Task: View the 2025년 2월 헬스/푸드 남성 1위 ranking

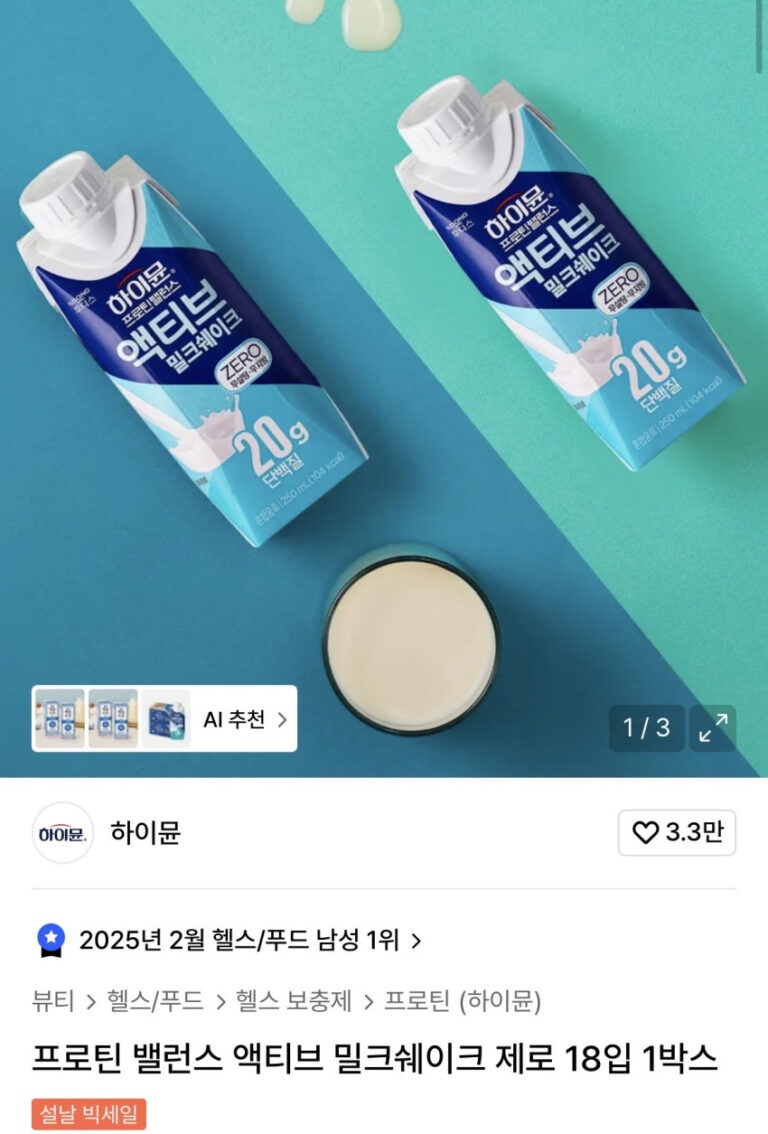Action: pos(238,940)
